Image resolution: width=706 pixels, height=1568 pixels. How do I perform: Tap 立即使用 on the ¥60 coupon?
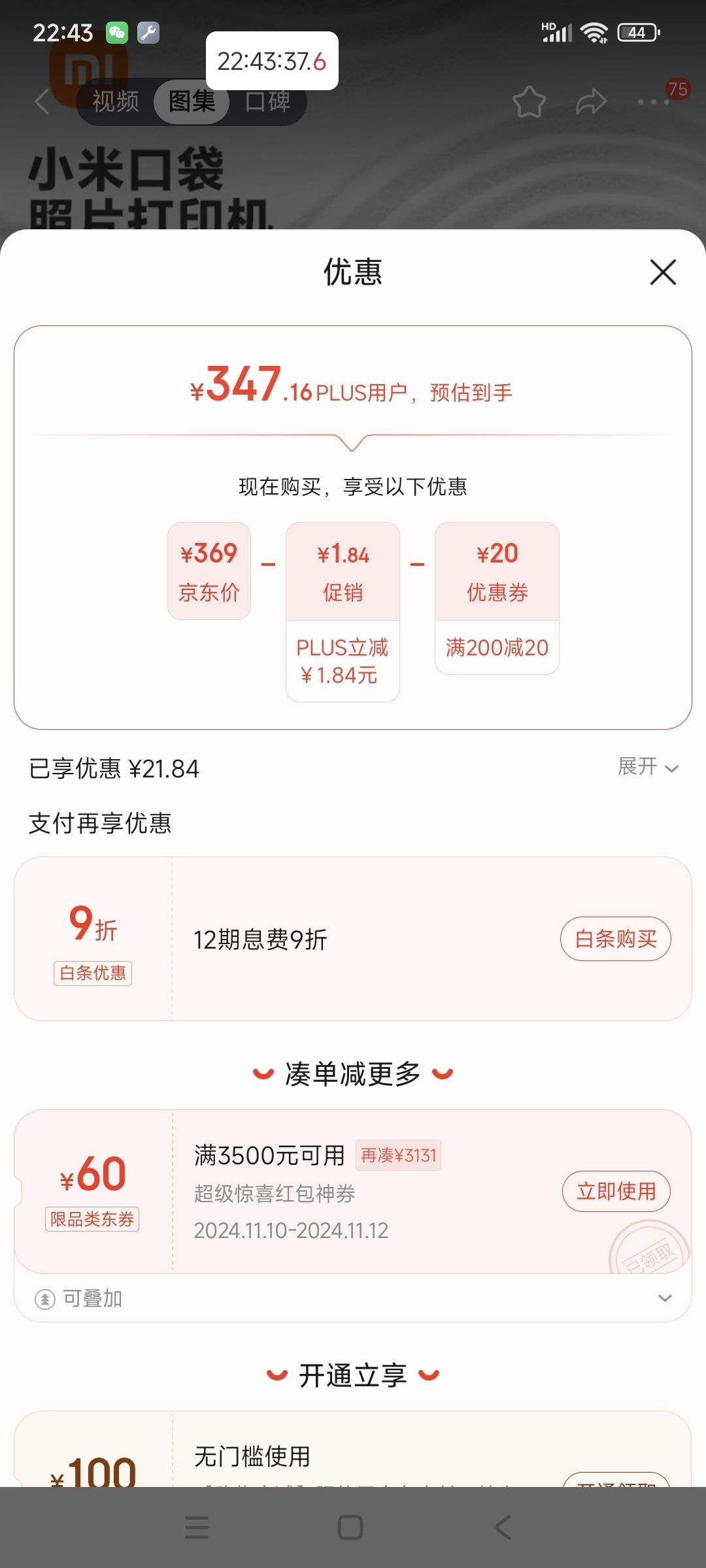pyautogui.click(x=615, y=1191)
